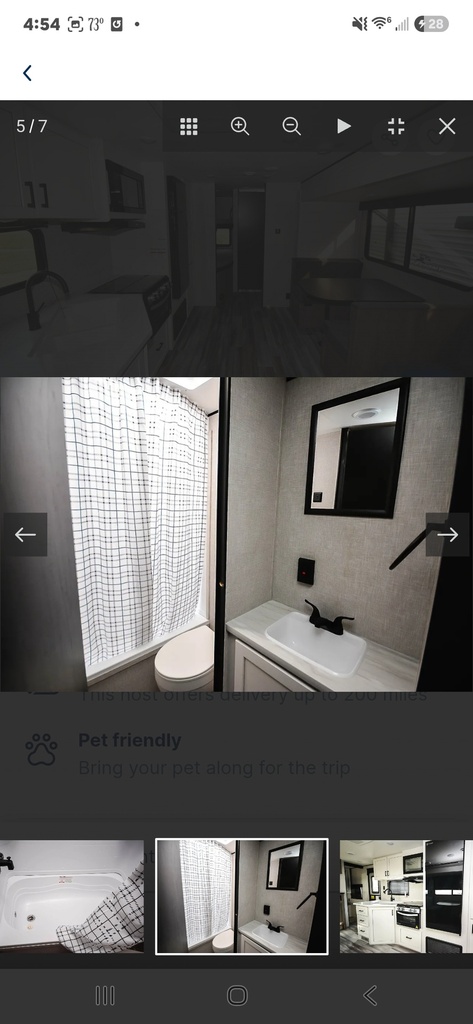Start the photo slideshow
The width and height of the screenshot is (473, 1024).
344,127
